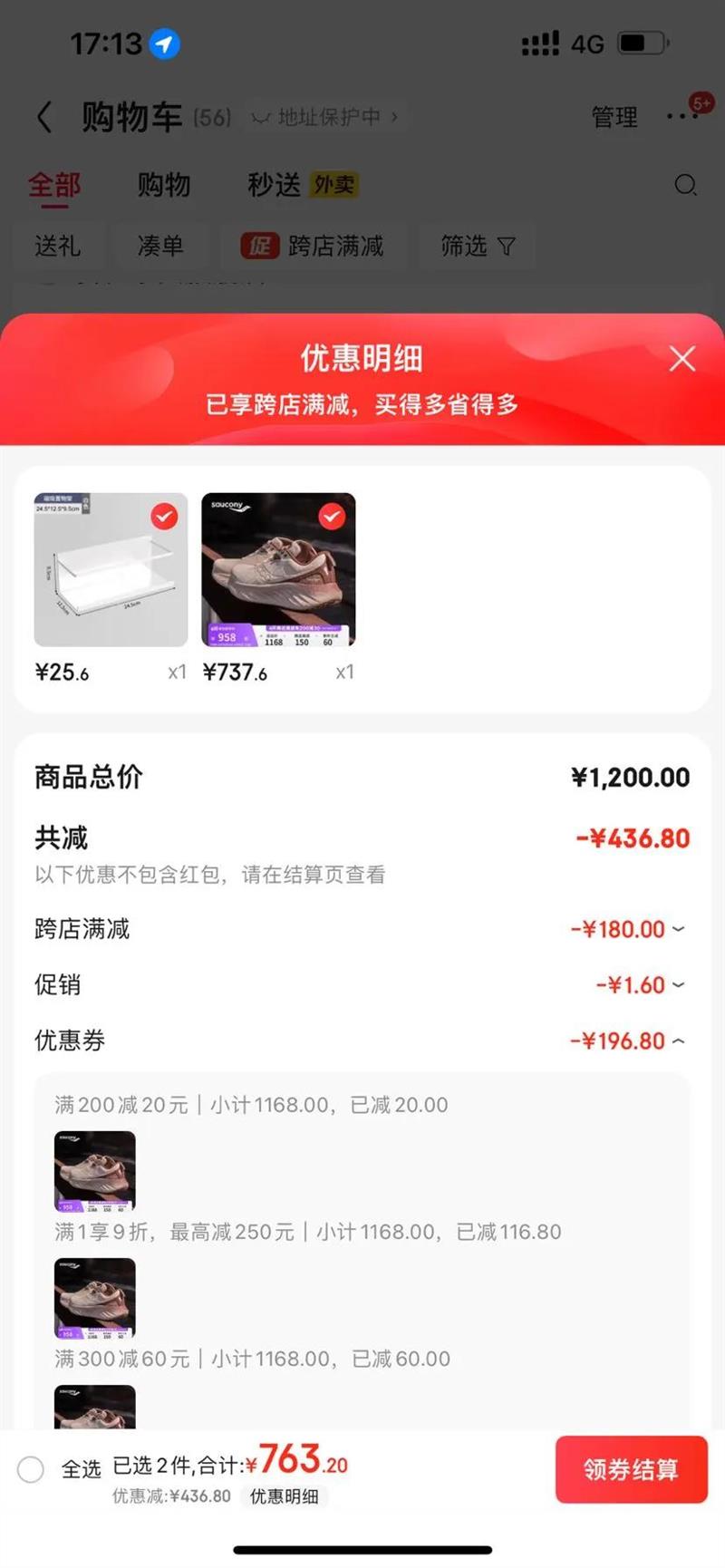Expand the 促销 discount details
The height and width of the screenshot is (1568, 725).
click(678, 985)
